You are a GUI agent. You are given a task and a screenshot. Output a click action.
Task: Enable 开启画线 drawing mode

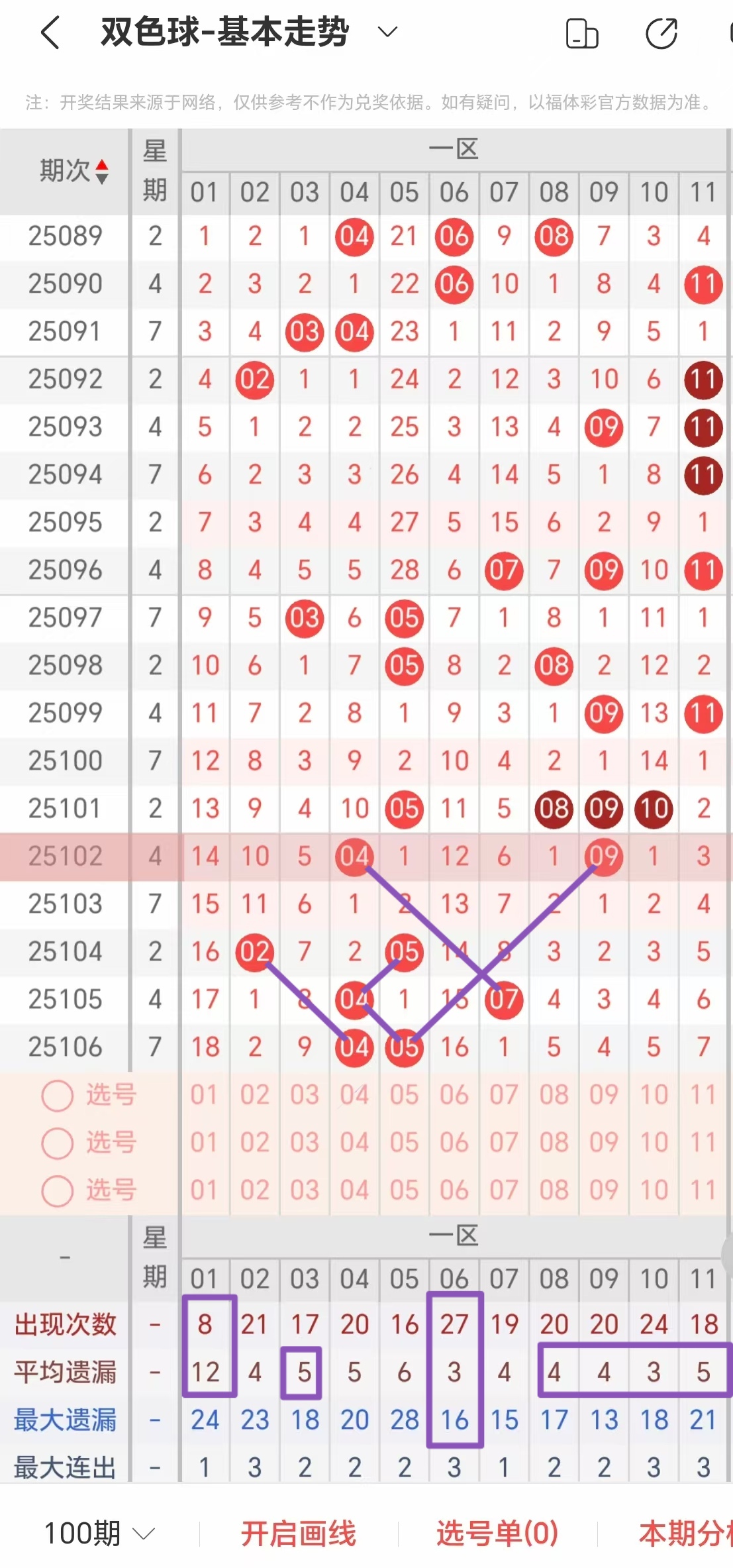(298, 1533)
